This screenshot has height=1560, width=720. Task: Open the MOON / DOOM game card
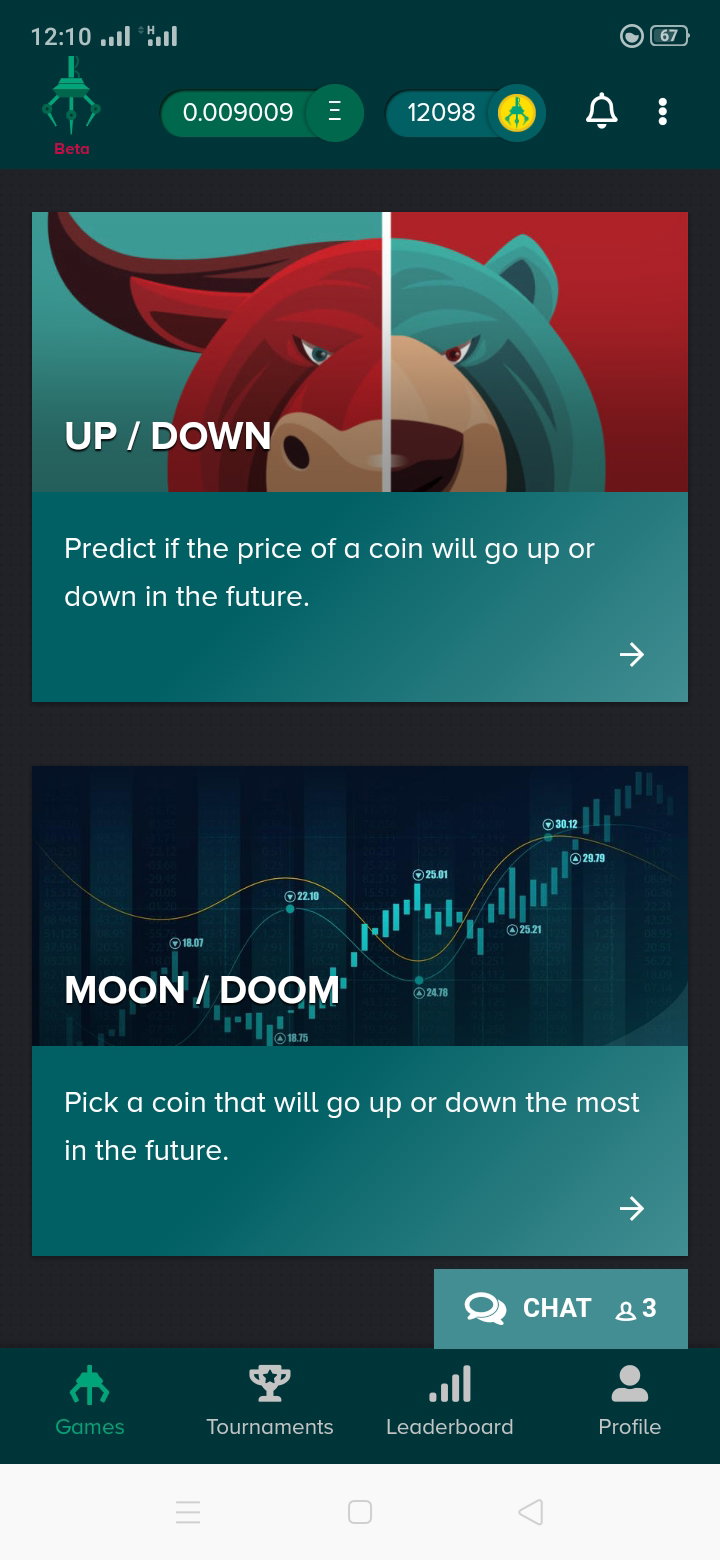point(360,1011)
